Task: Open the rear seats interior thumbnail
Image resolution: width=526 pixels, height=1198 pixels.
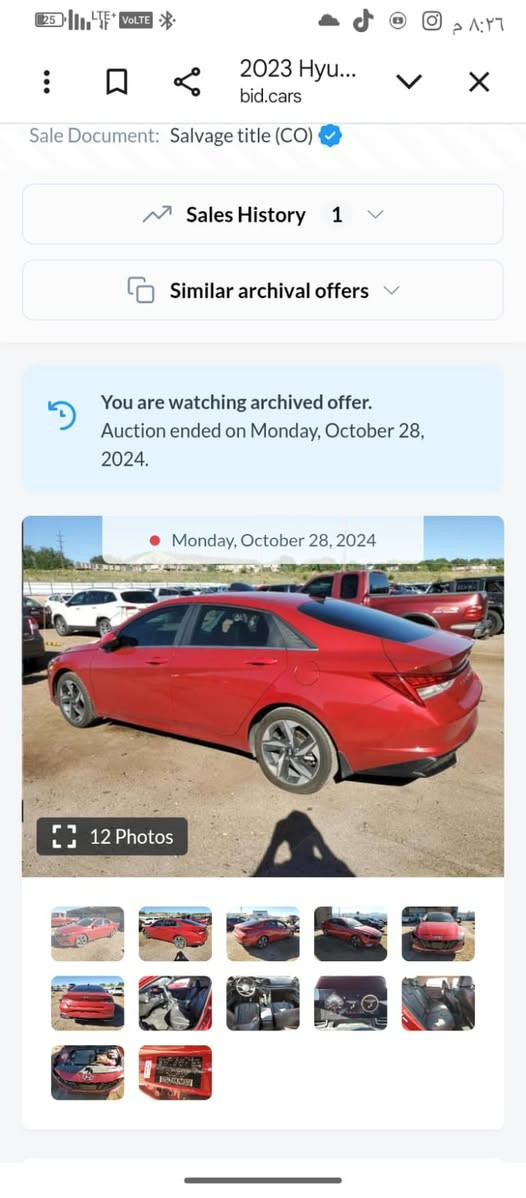Action: (438, 1002)
